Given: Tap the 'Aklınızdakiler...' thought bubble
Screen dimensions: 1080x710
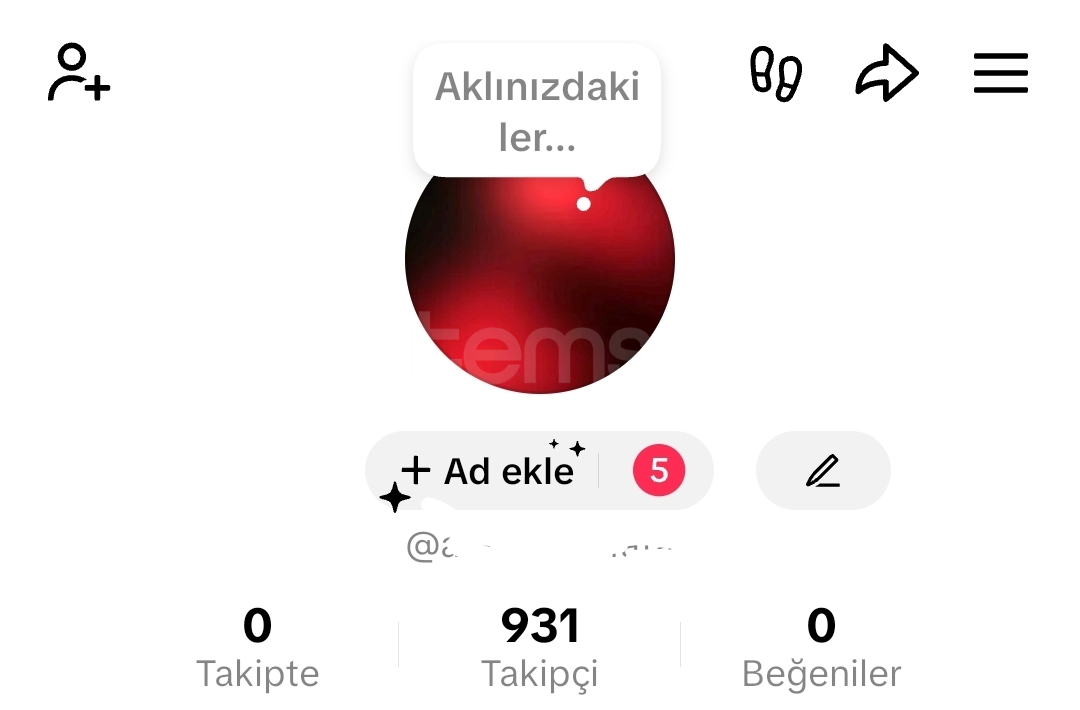Looking at the screenshot, I should tap(537, 112).
